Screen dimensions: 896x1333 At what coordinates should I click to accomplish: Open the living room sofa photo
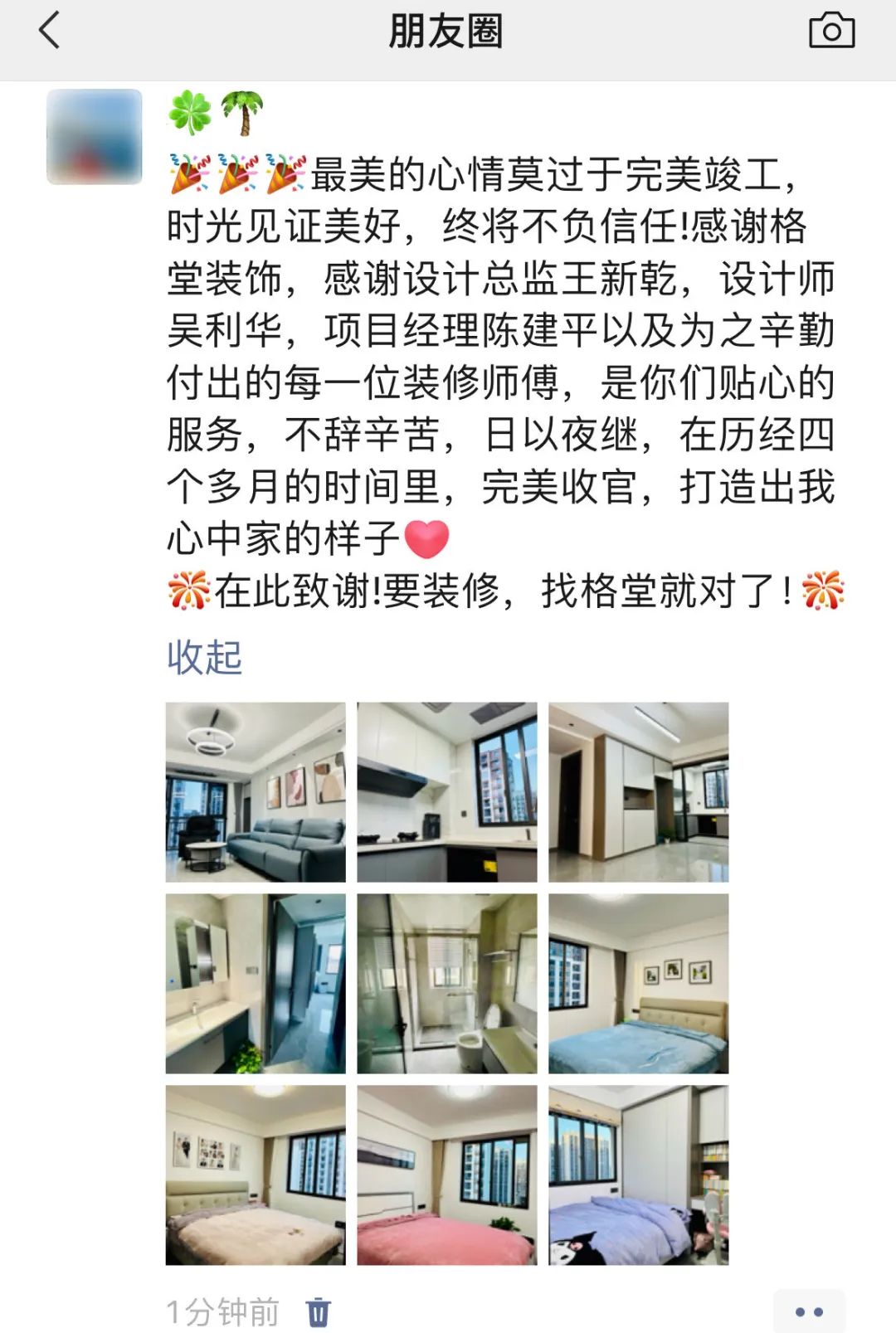click(256, 792)
